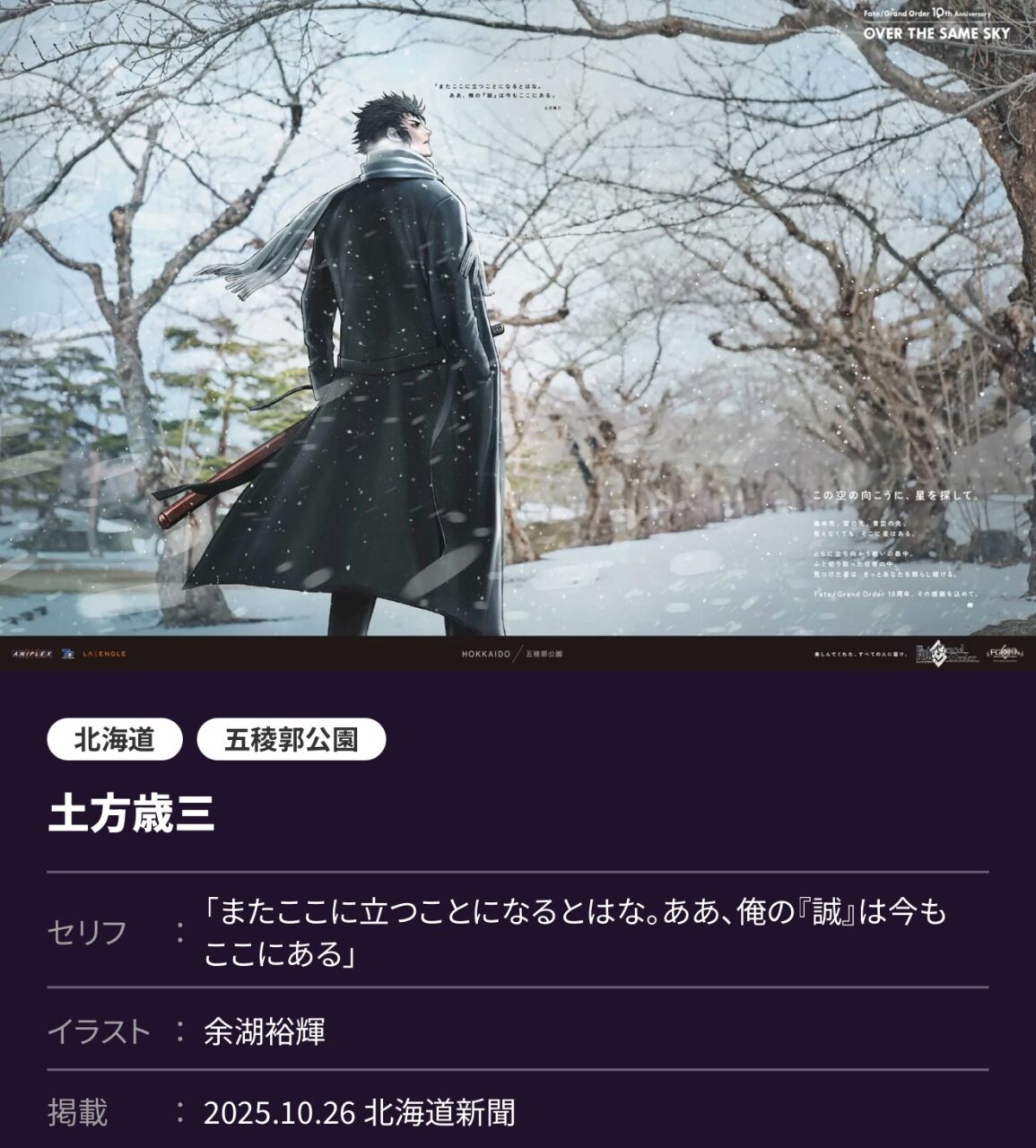Select the 北海道 chip
1036x1148 pixels.
point(115,740)
